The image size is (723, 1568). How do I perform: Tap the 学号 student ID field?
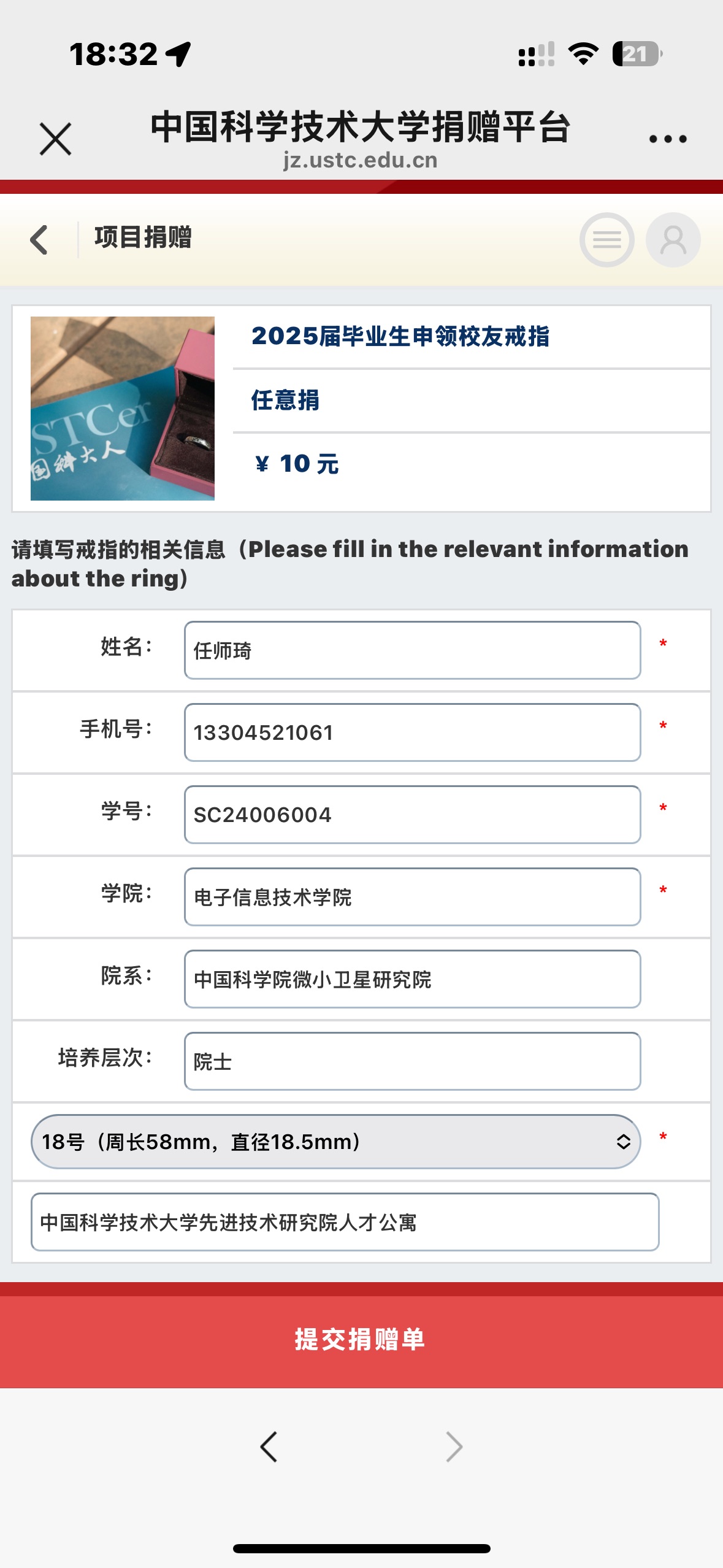(x=412, y=815)
